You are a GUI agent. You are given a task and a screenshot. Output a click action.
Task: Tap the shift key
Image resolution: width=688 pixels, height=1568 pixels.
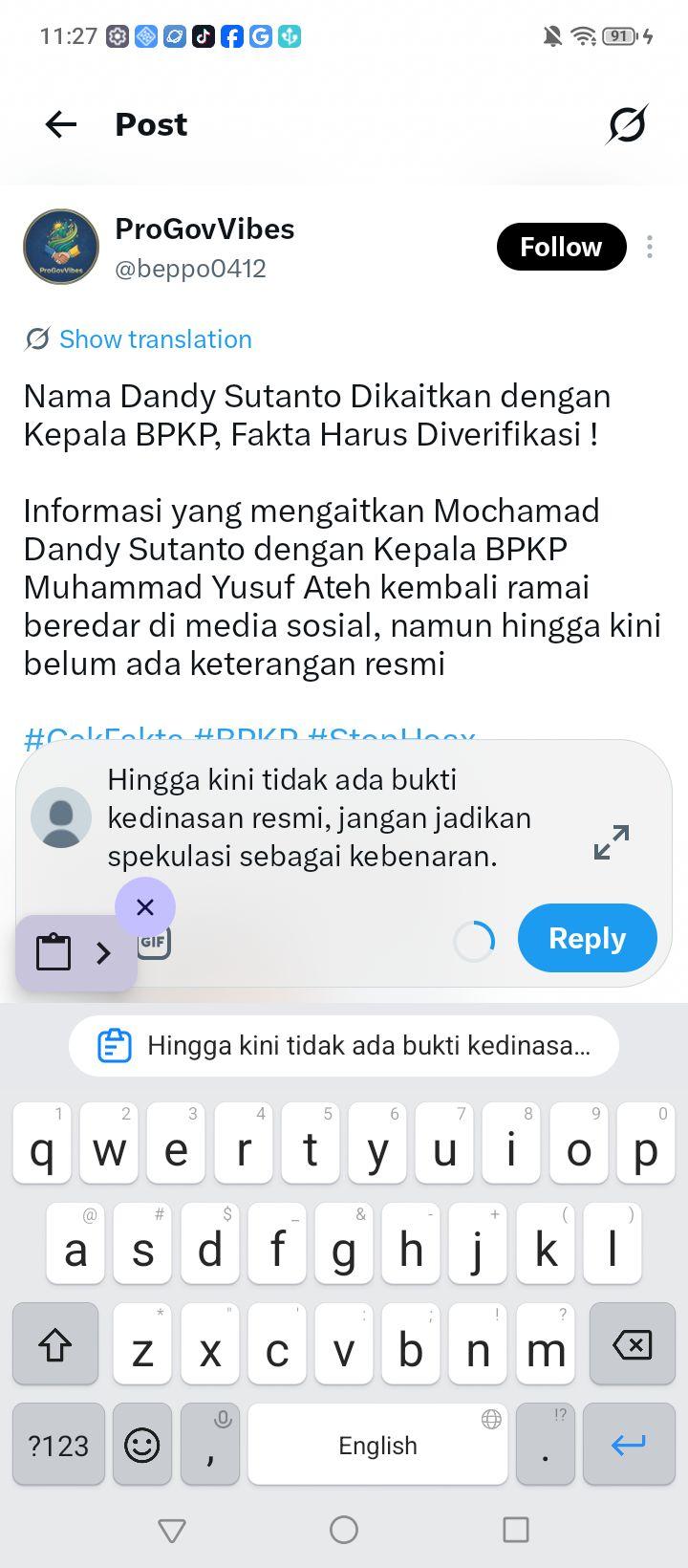pos(55,1344)
